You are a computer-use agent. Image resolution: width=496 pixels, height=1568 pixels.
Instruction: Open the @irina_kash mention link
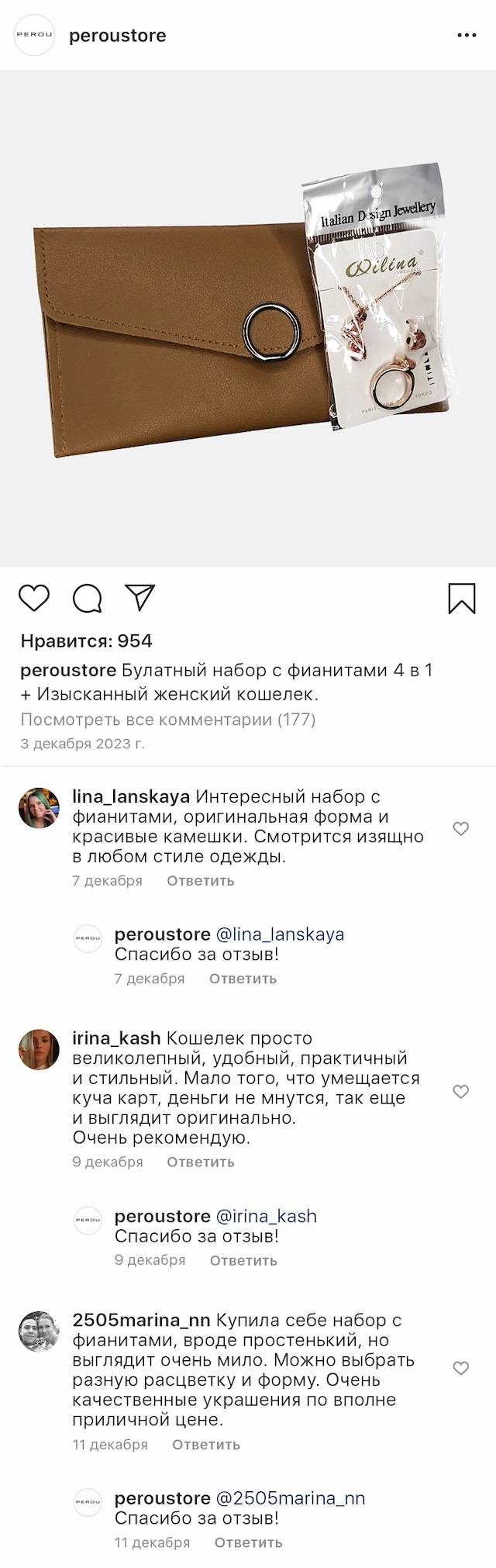pyautogui.click(x=266, y=1216)
